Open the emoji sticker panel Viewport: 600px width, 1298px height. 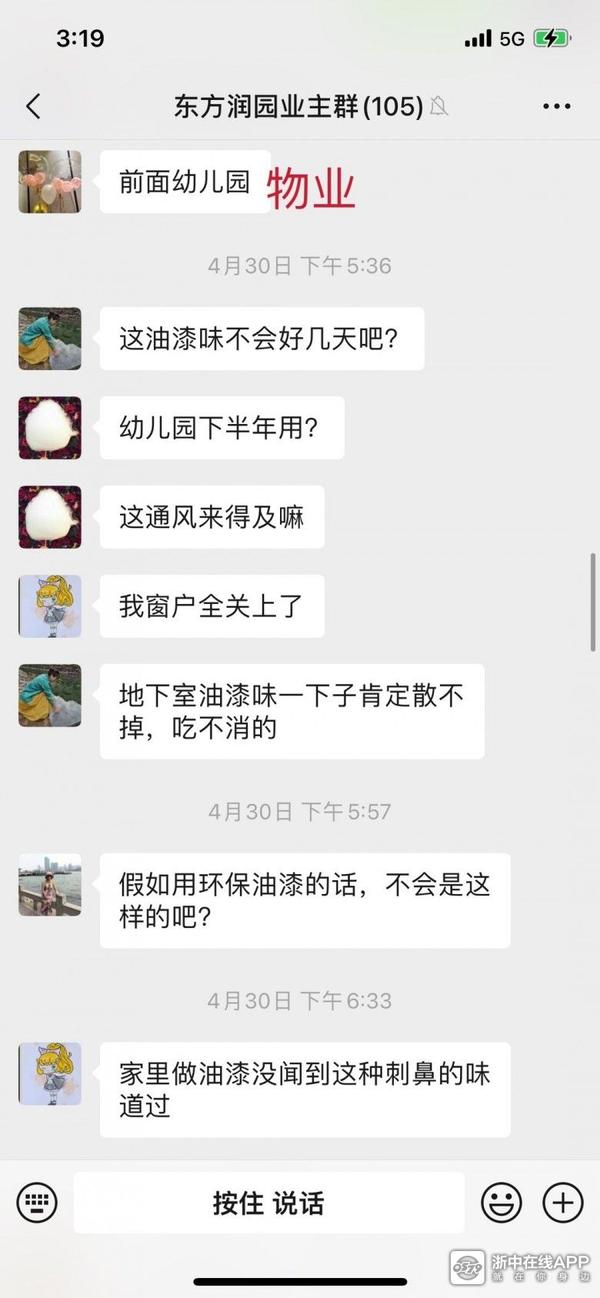click(501, 1202)
